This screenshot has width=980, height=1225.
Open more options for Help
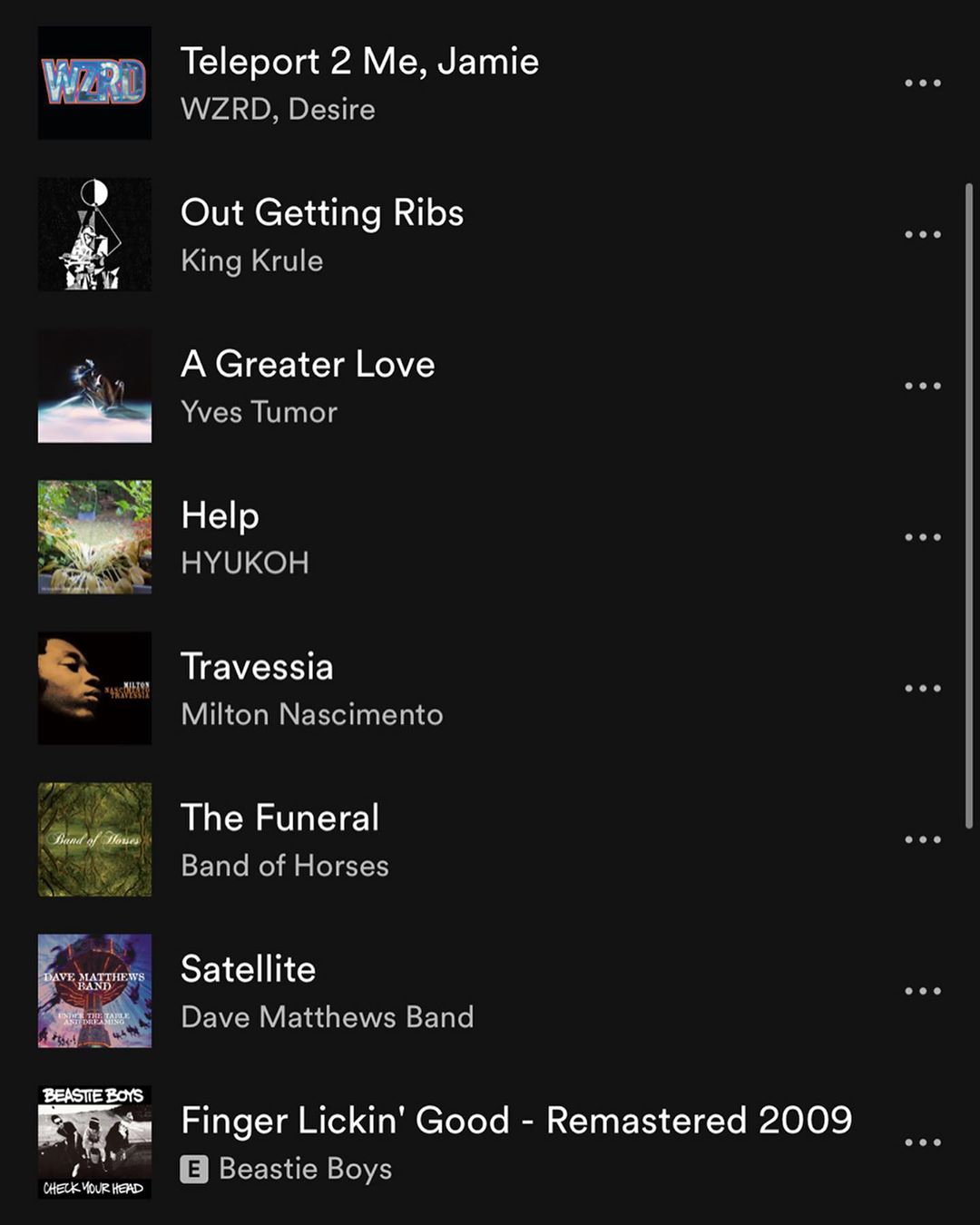click(922, 537)
